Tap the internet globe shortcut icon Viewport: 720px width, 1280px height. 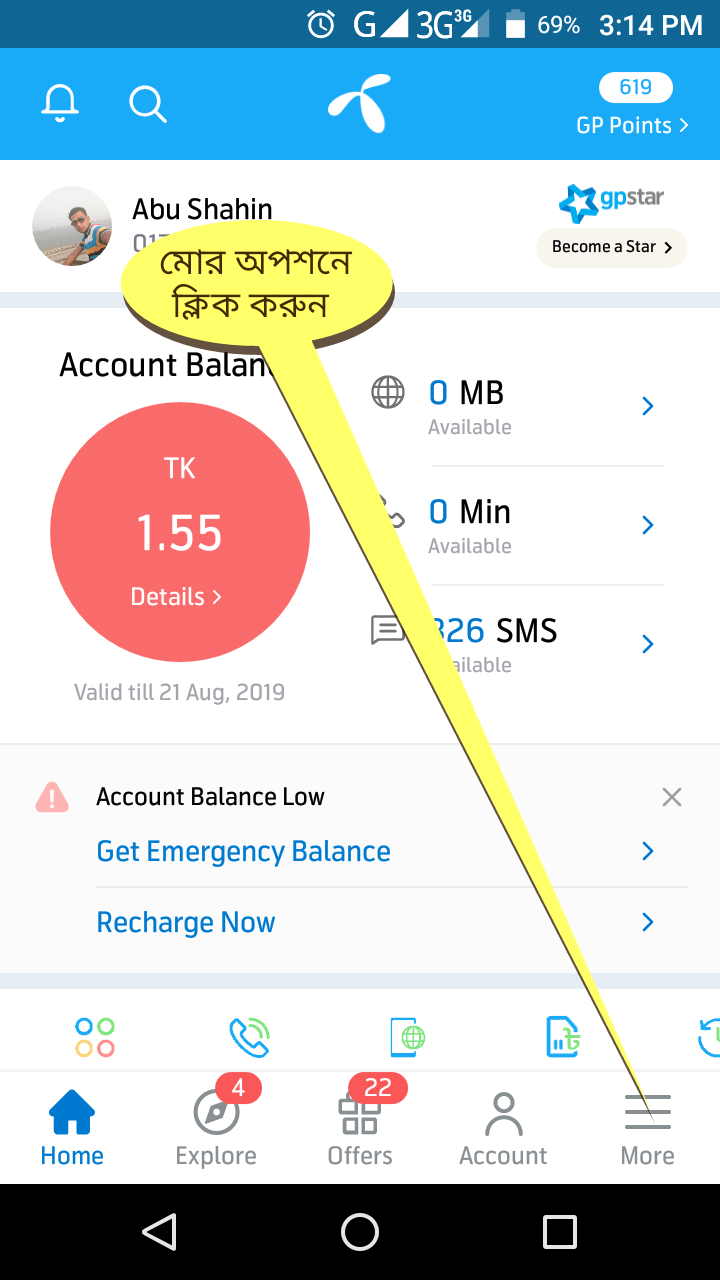coord(408,1037)
